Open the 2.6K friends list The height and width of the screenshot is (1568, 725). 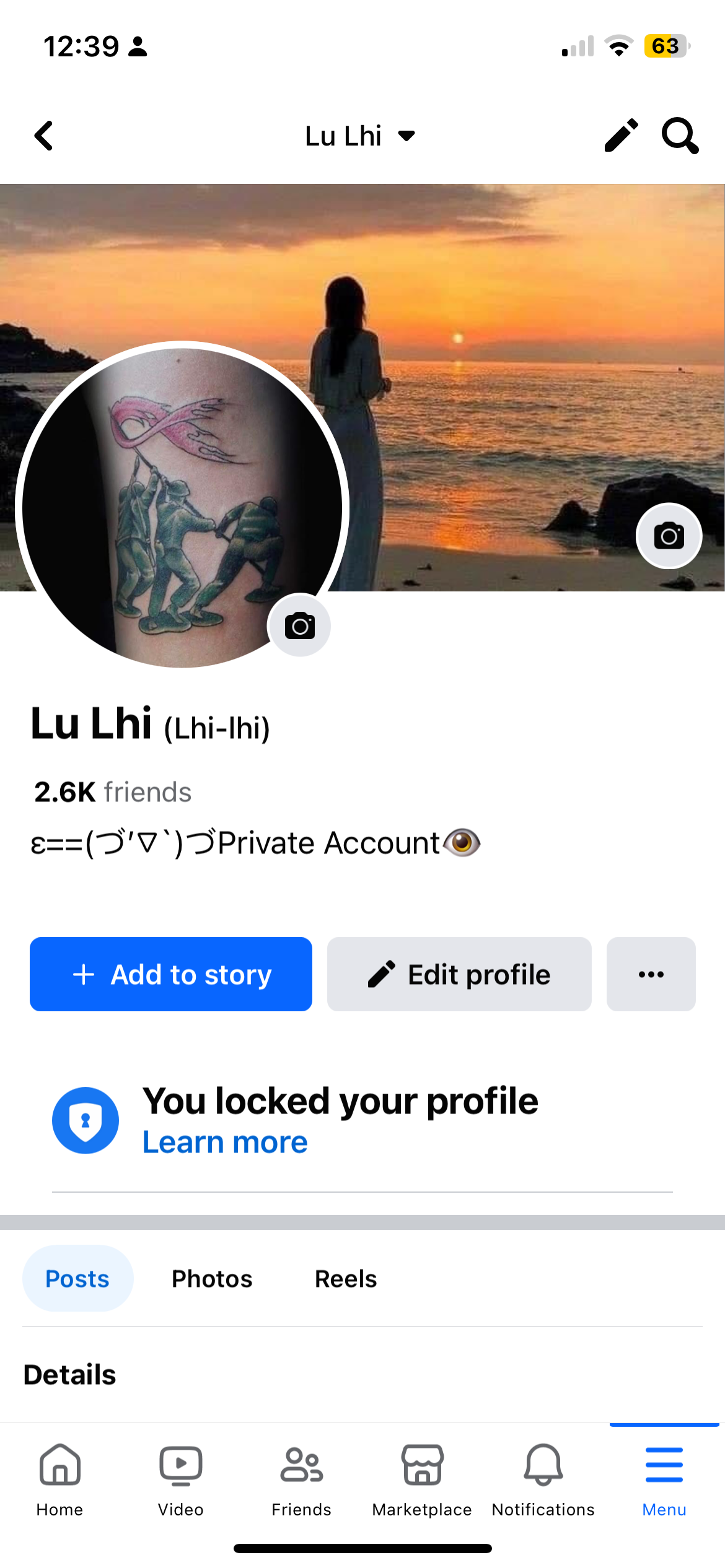[113, 791]
